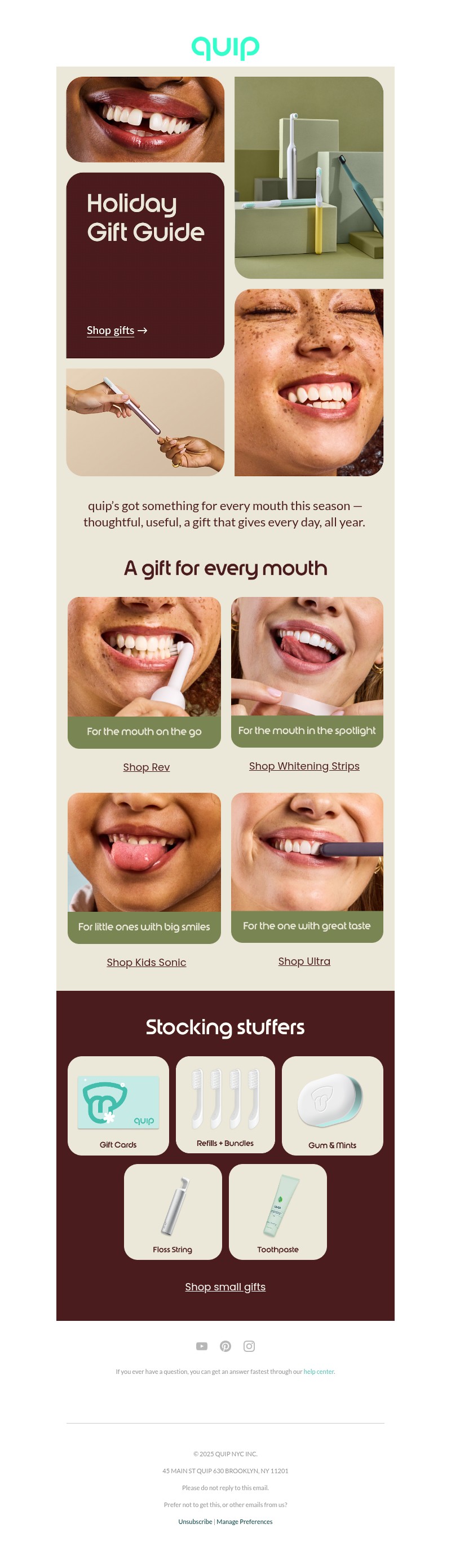Open the Gift Cards tile

click(x=118, y=1105)
